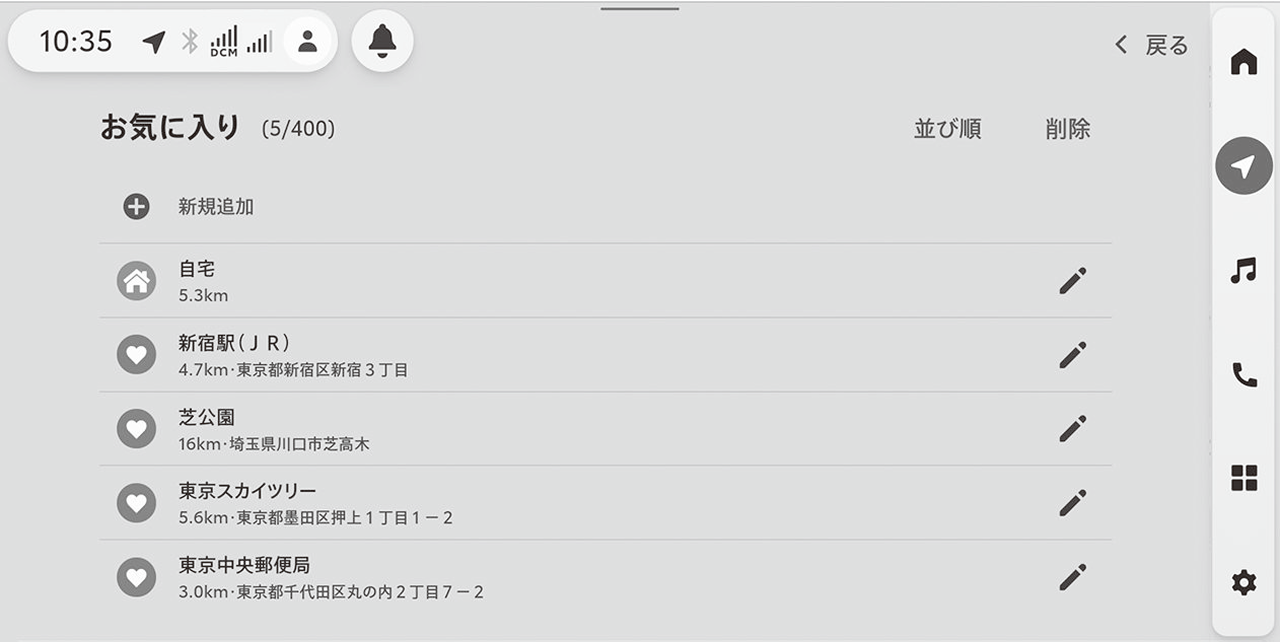Edit the 東京中央郵便局 favorite

coord(1072,577)
